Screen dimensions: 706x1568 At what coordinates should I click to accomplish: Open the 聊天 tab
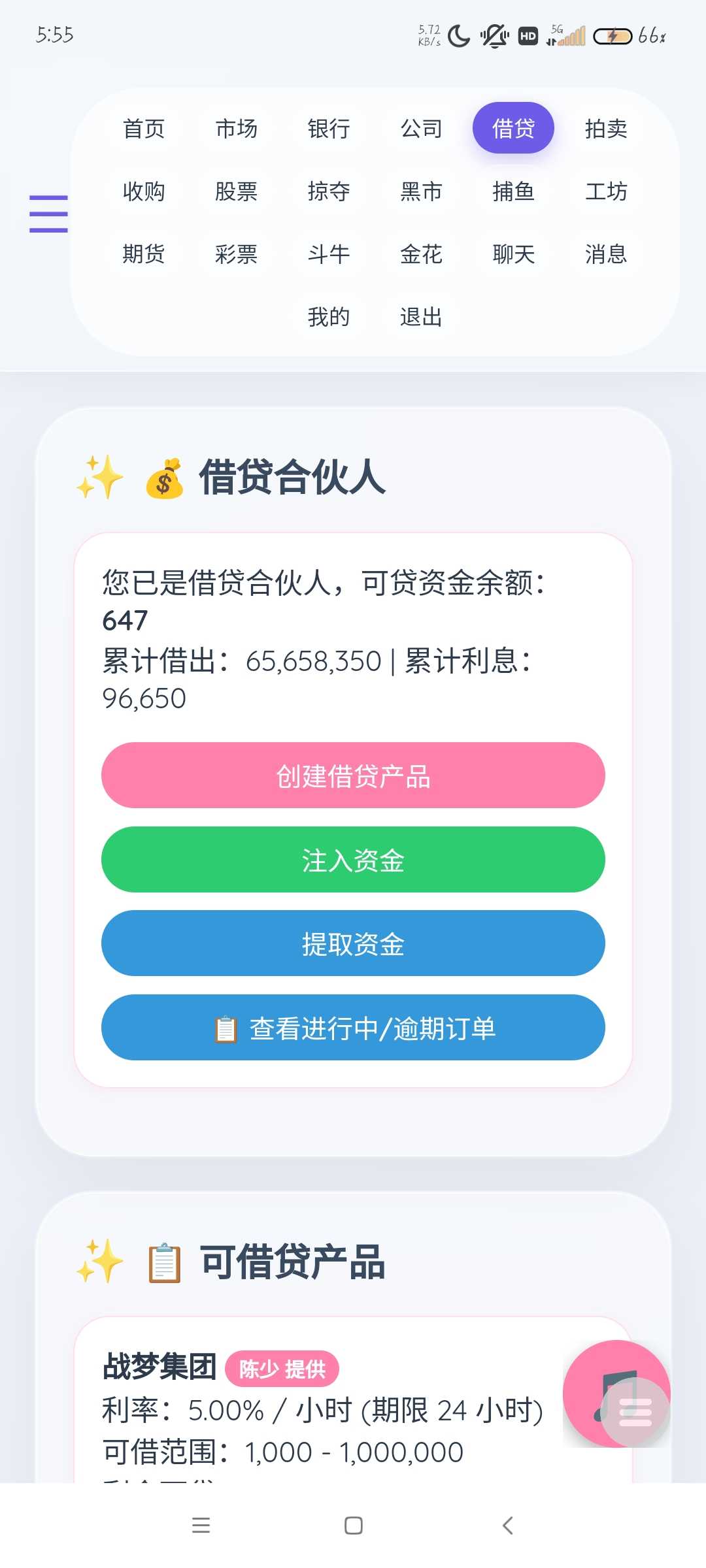pyautogui.click(x=513, y=253)
